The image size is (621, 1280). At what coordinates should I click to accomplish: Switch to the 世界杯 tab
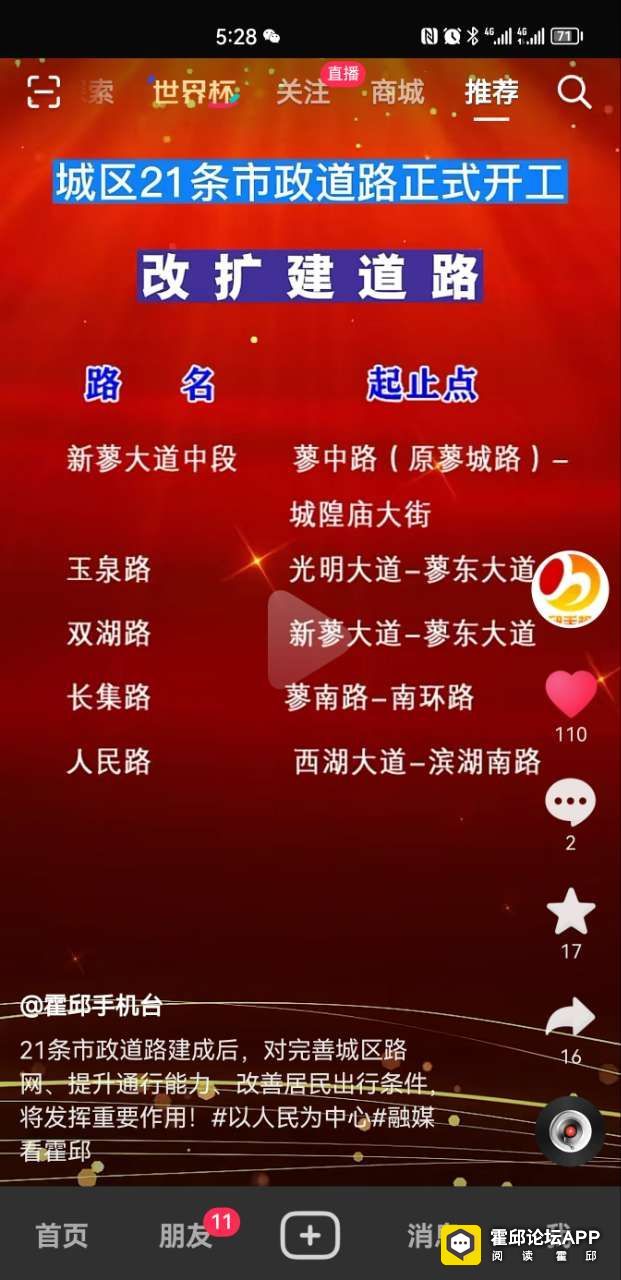coord(195,92)
